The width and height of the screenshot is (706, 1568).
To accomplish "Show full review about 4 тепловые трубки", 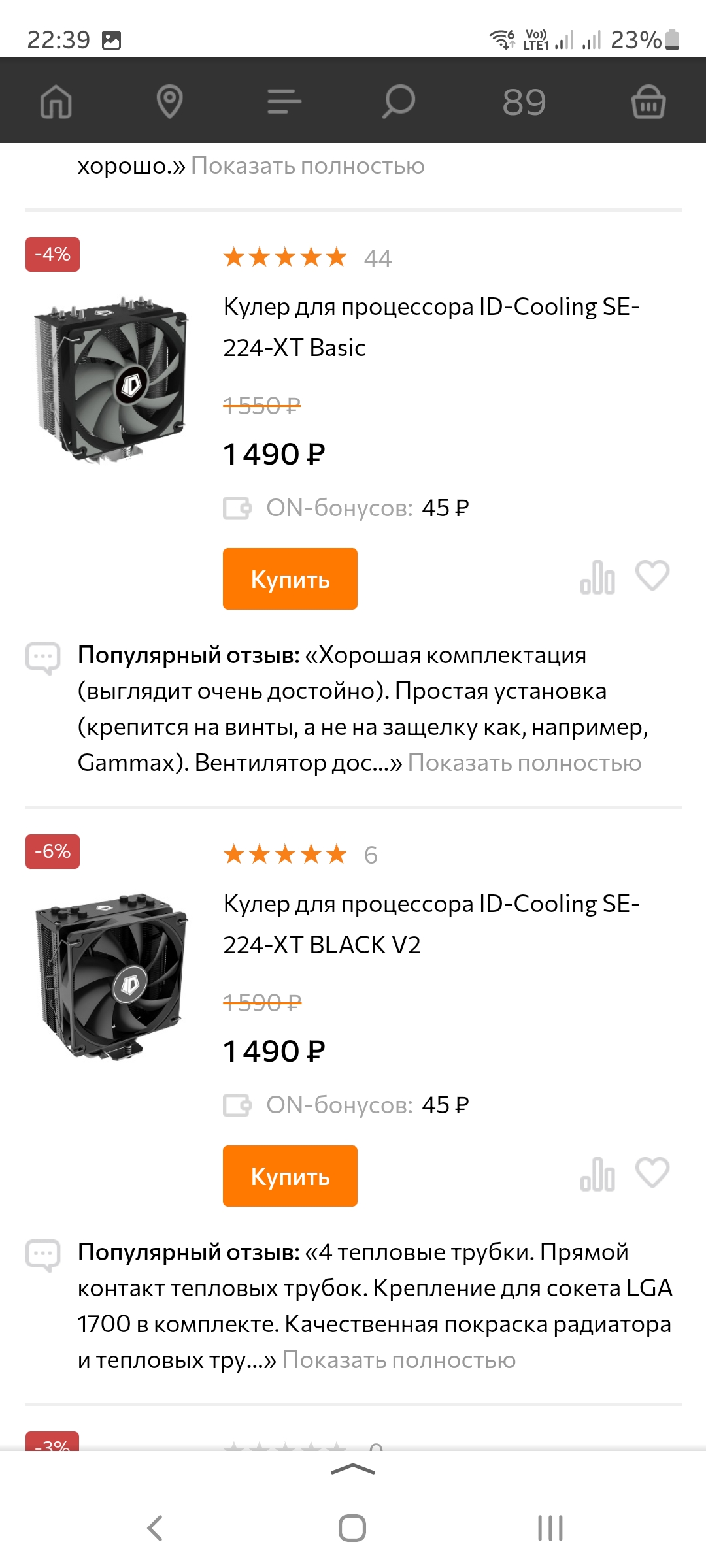I will click(x=399, y=1360).
